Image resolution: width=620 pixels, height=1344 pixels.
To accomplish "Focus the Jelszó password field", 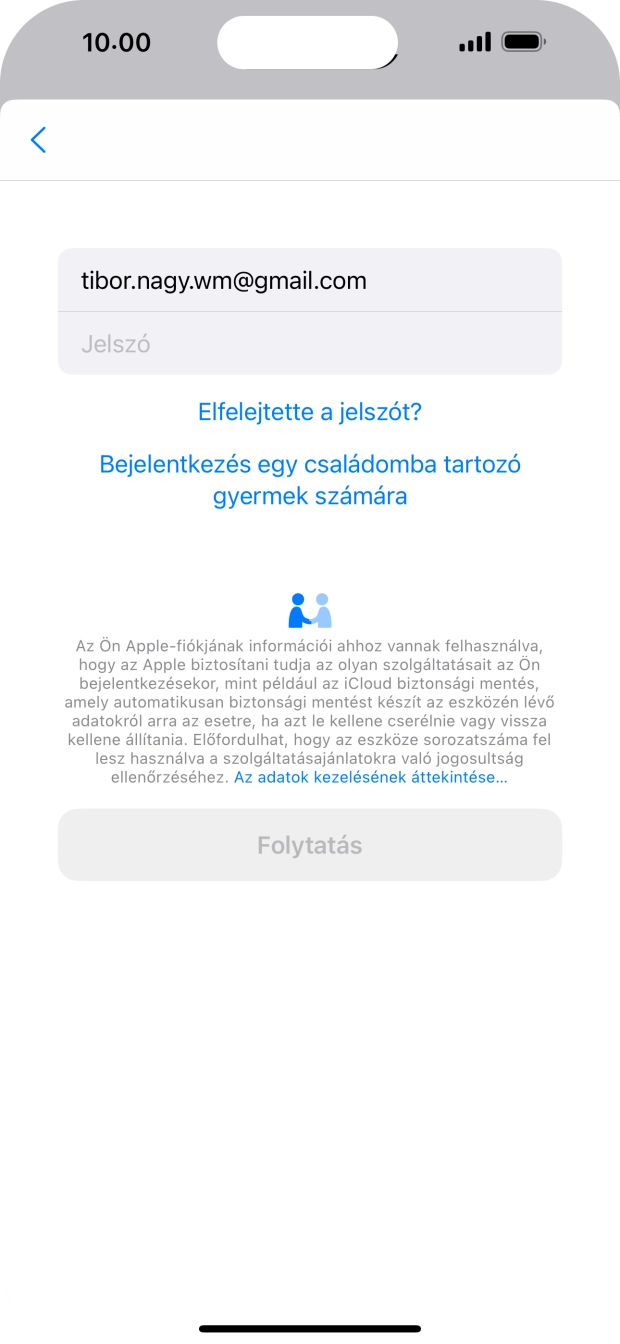I will point(309,344).
